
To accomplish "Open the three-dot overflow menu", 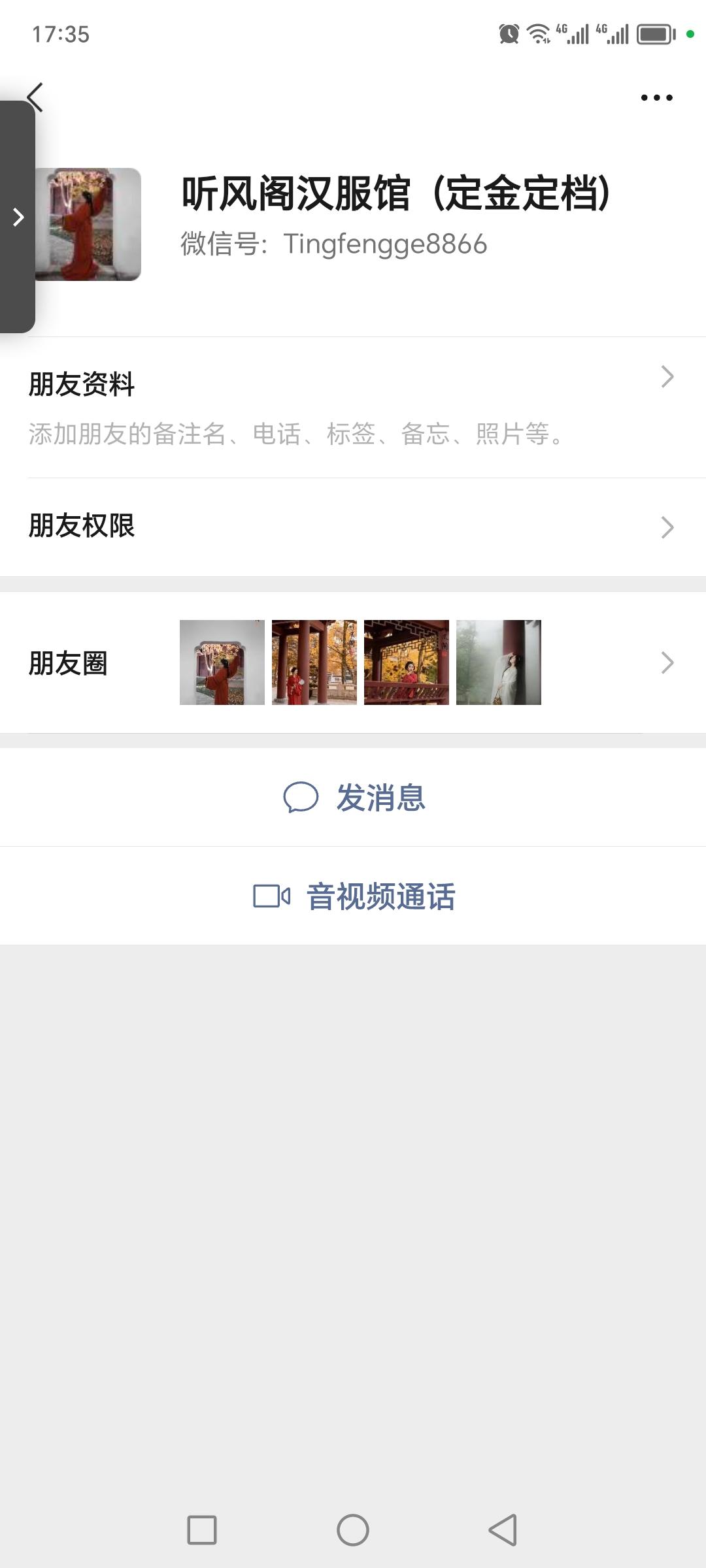I will [656, 98].
